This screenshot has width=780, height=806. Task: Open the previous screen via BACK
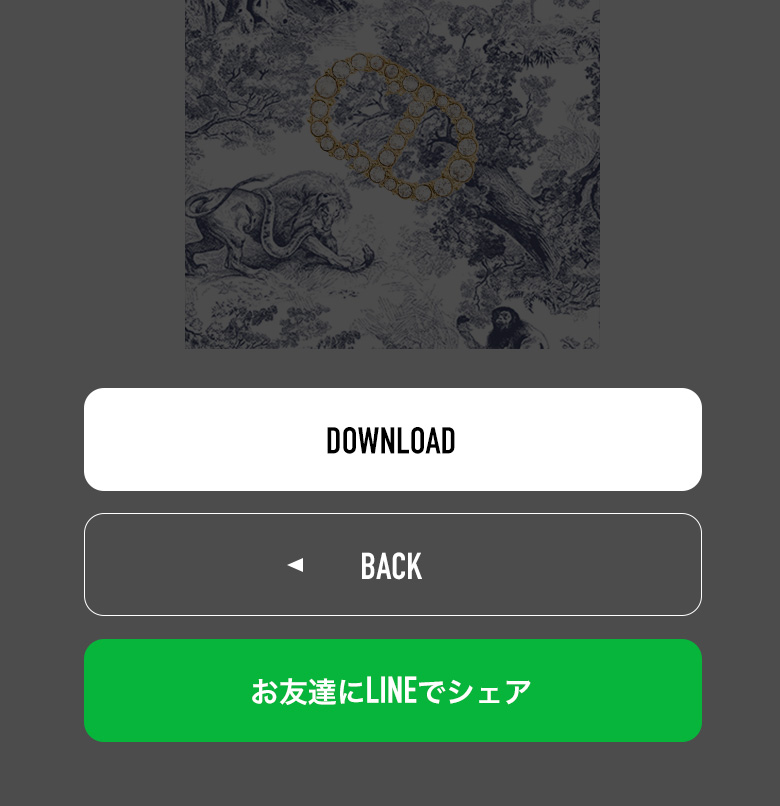(392, 564)
